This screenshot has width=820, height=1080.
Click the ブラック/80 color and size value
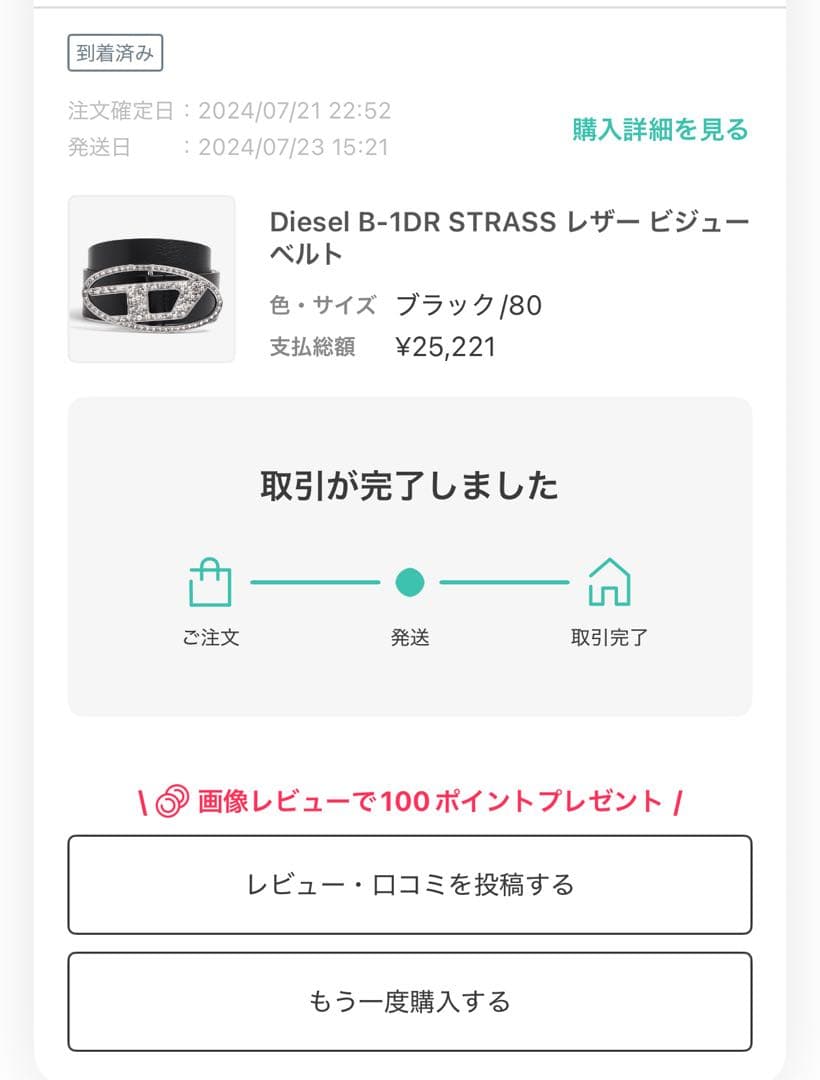coord(470,305)
